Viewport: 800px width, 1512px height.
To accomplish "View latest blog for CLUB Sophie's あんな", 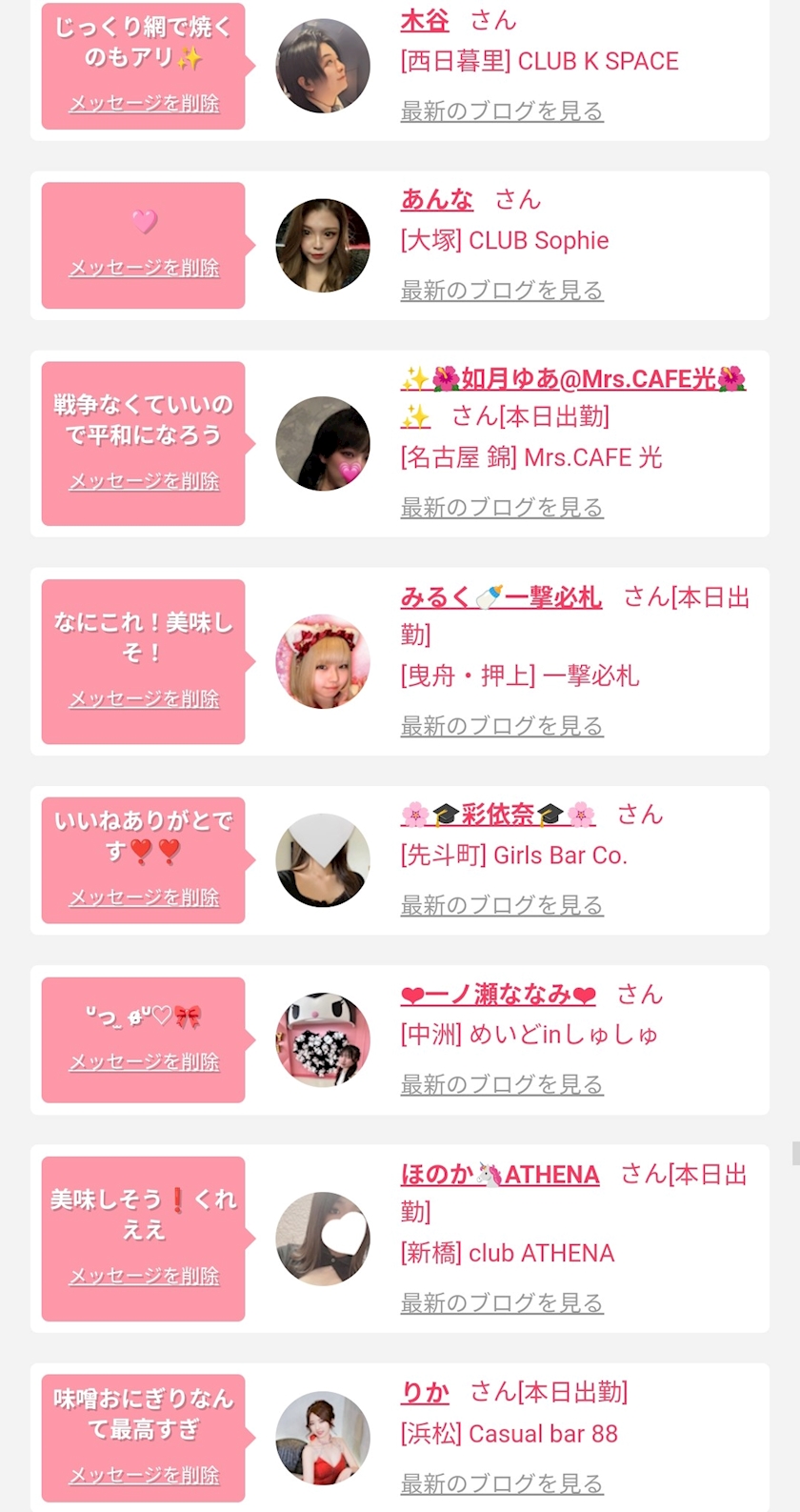I will click(x=502, y=290).
